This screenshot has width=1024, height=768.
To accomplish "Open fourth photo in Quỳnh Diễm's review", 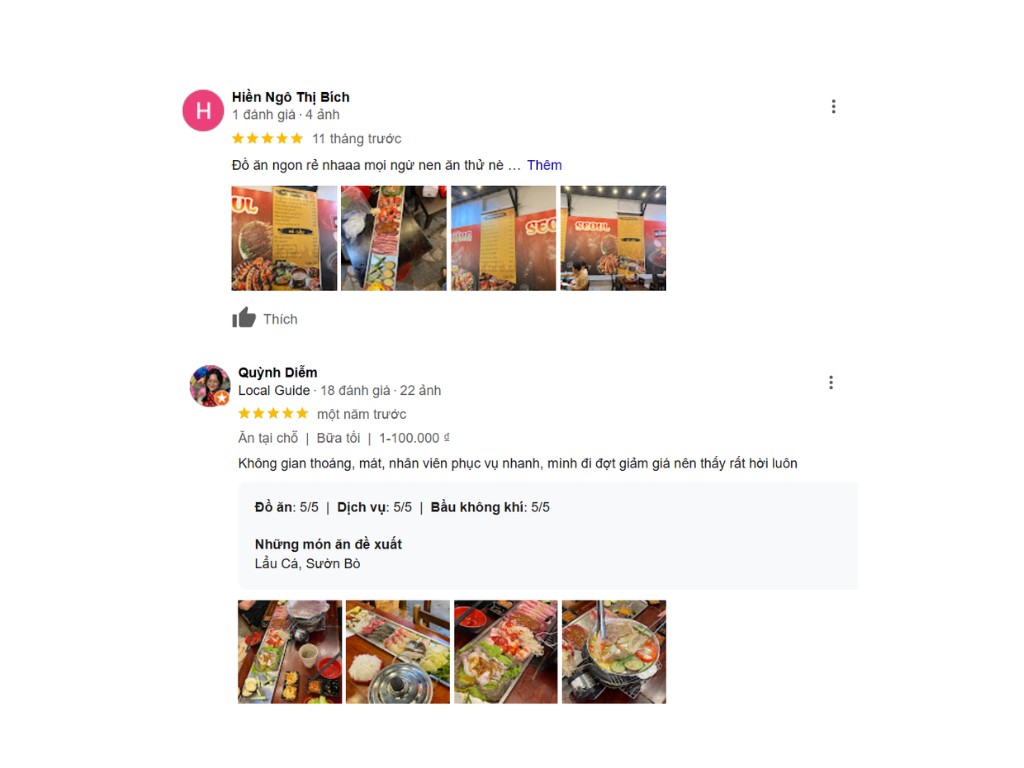I will click(x=613, y=651).
